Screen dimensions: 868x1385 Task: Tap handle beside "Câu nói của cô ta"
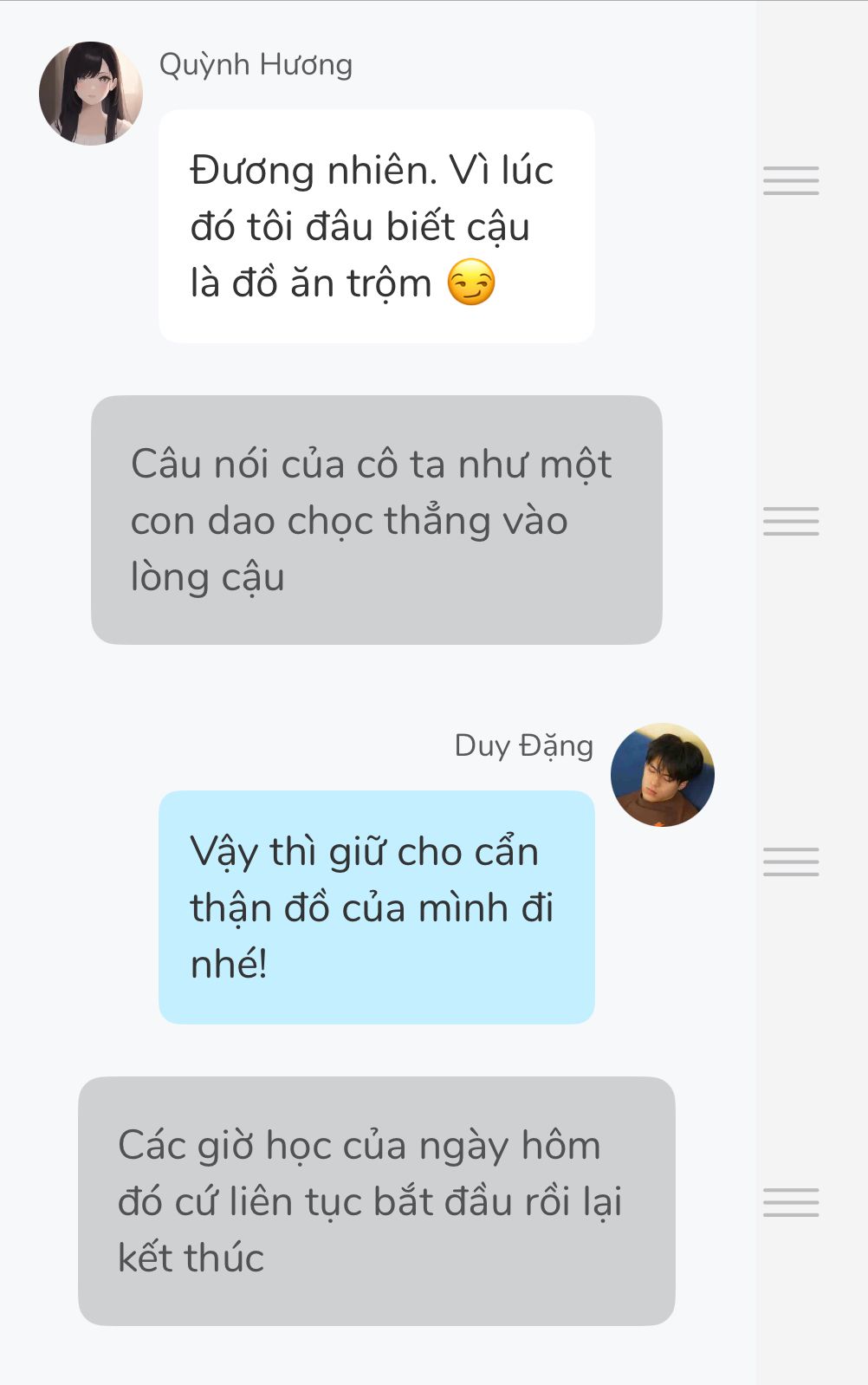tap(790, 521)
